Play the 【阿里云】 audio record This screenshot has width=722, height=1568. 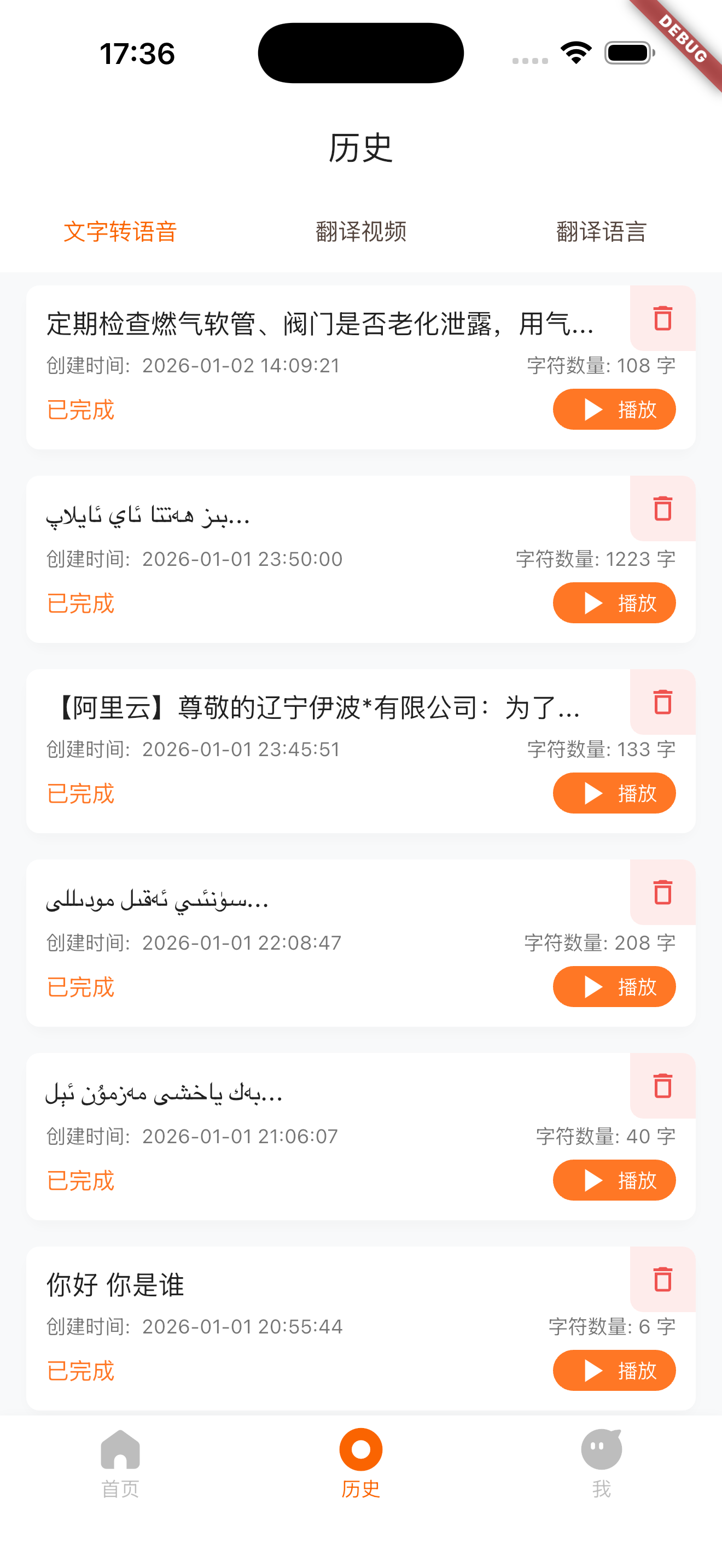click(x=614, y=793)
